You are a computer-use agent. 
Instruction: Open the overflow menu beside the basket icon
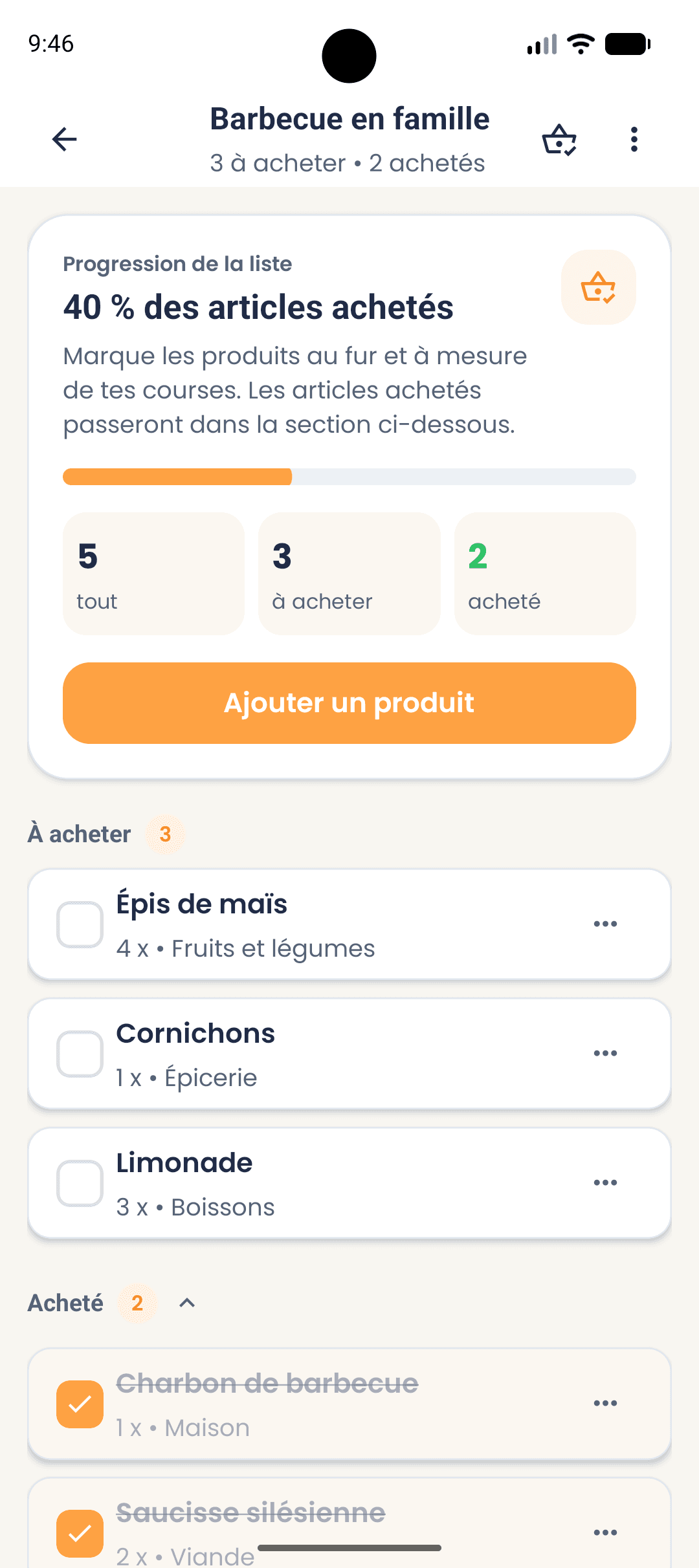pos(633,139)
